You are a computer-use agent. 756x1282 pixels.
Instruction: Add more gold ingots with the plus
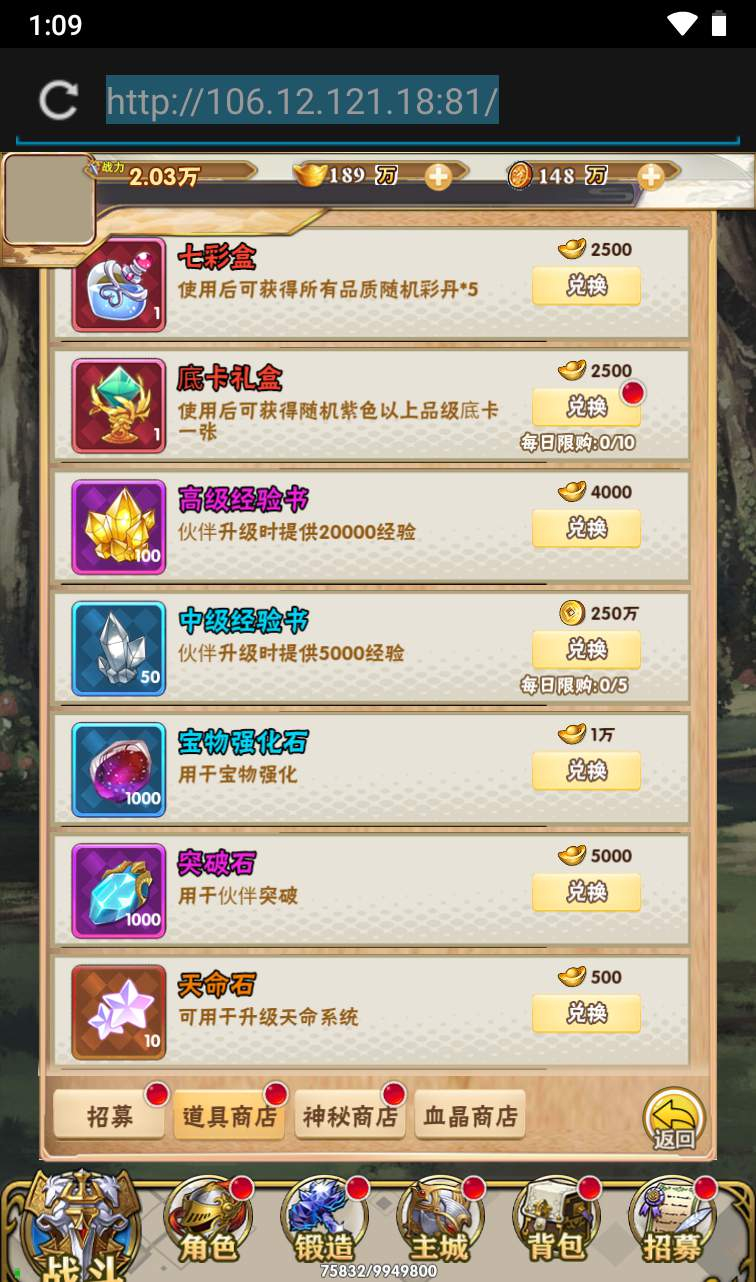[438, 177]
